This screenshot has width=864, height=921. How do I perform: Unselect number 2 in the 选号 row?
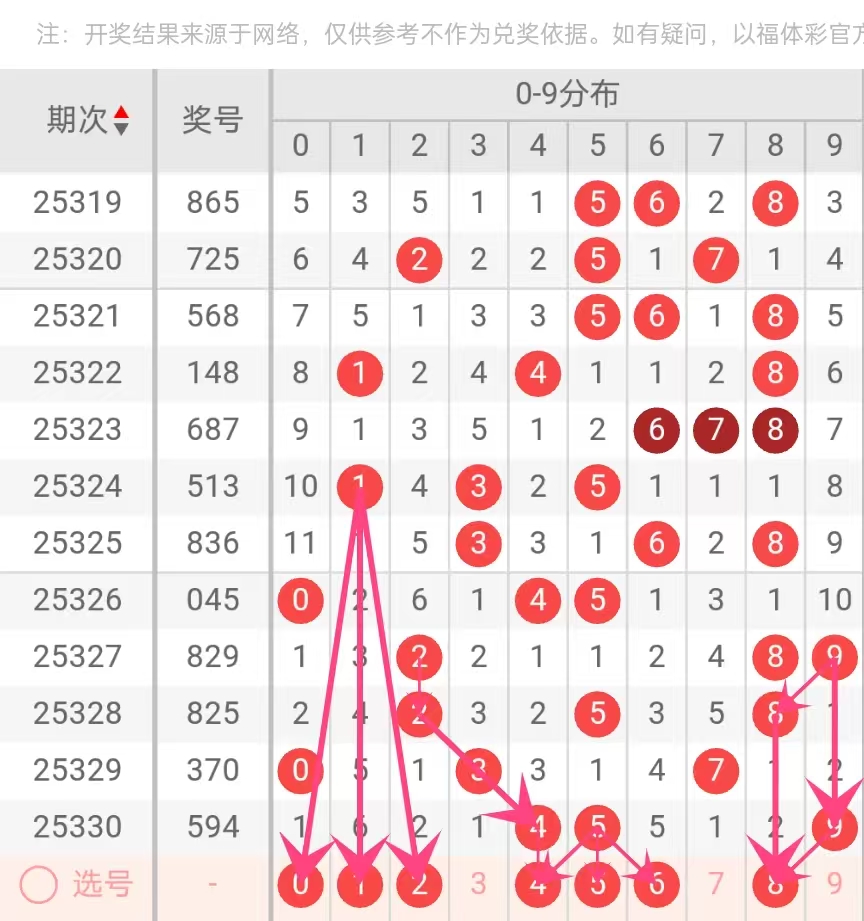419,884
